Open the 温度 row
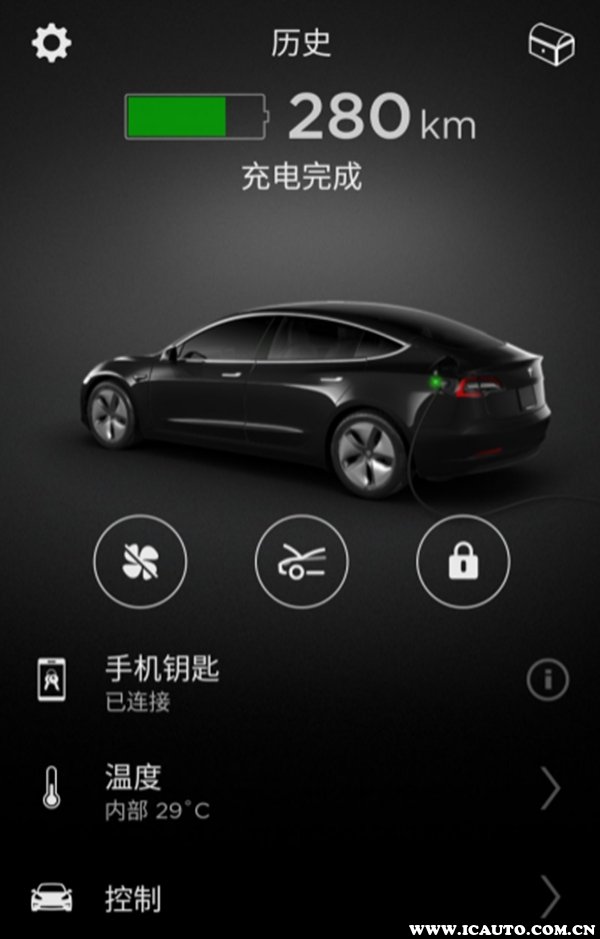This screenshot has height=939, width=600. 300,790
